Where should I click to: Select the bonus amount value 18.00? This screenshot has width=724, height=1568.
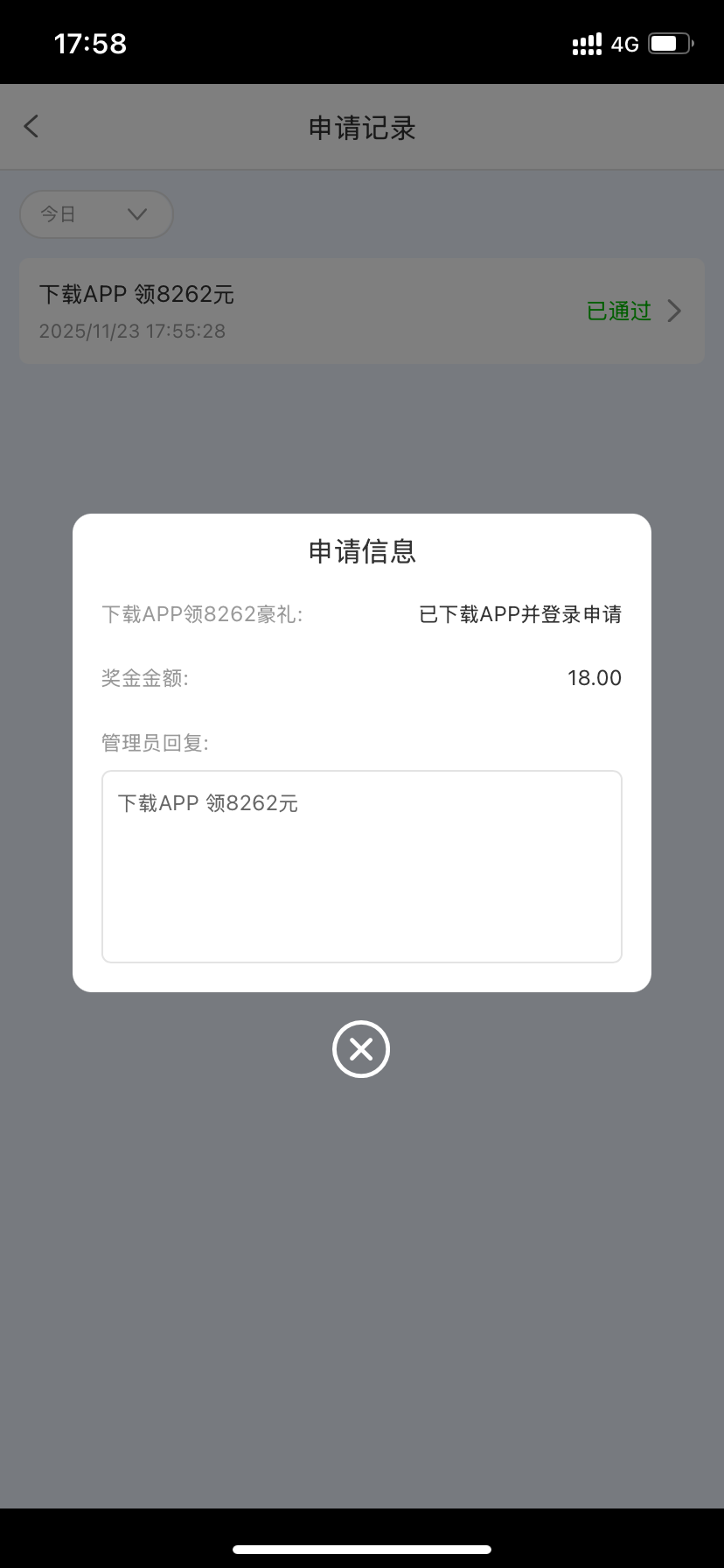click(x=595, y=677)
